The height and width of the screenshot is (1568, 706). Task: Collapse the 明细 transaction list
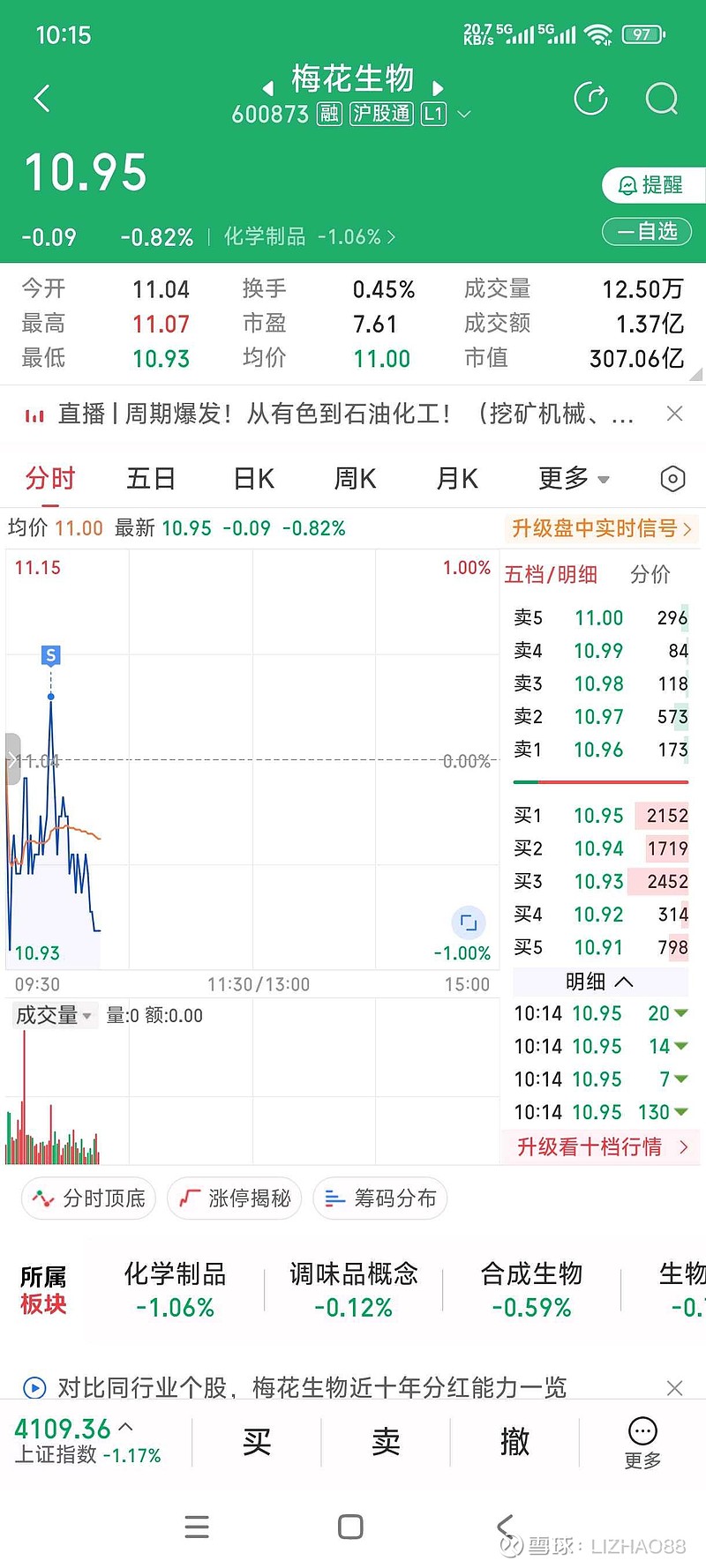599,982
